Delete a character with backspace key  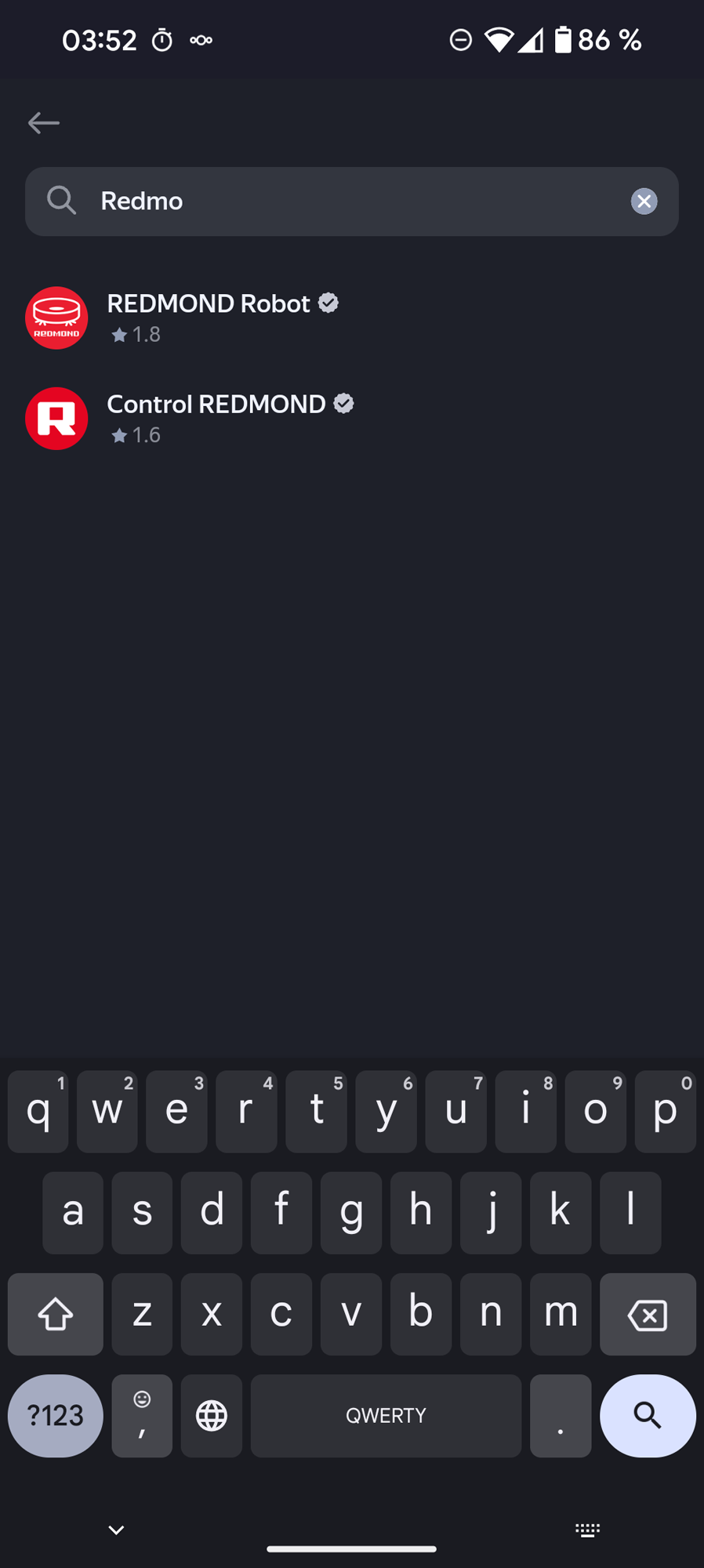tap(647, 1315)
